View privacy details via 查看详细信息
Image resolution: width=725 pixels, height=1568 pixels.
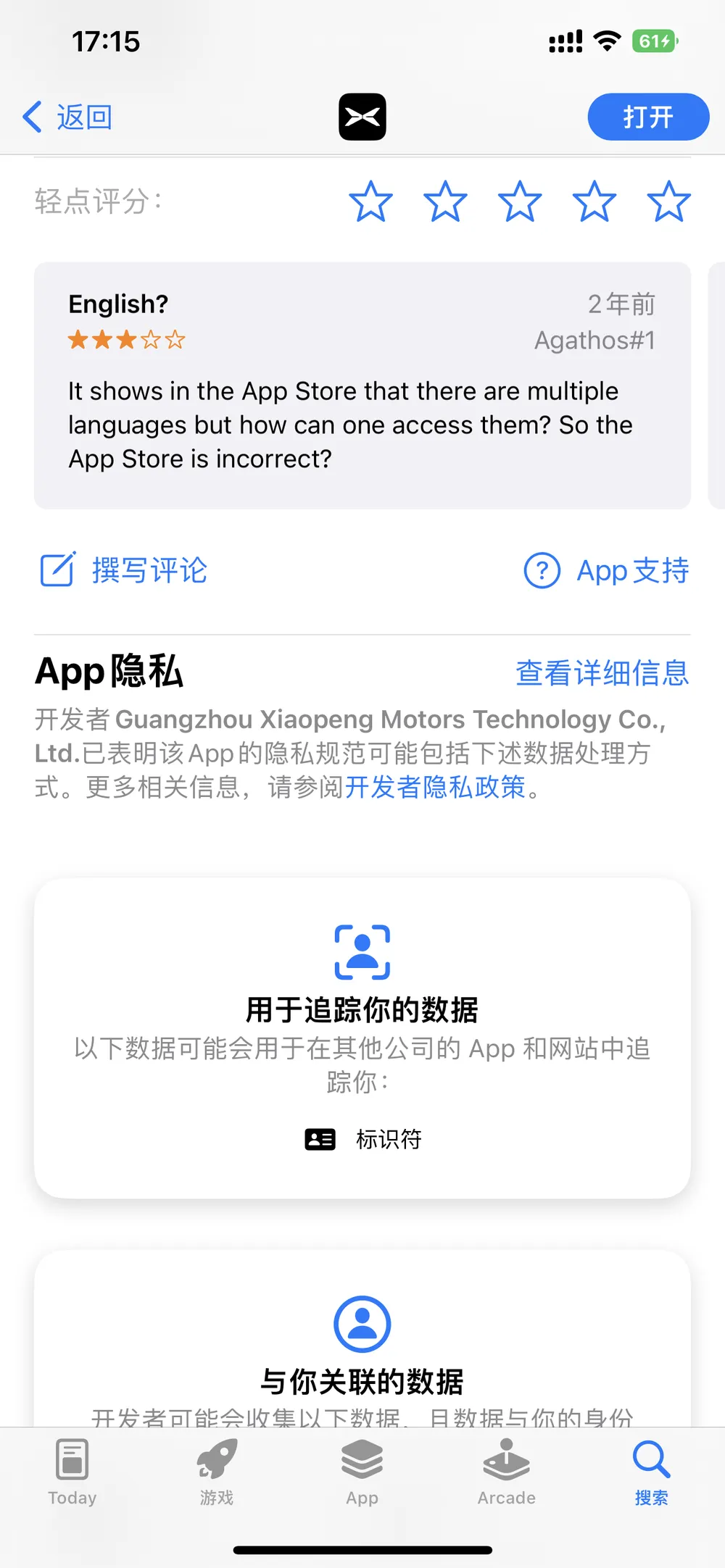point(602,672)
